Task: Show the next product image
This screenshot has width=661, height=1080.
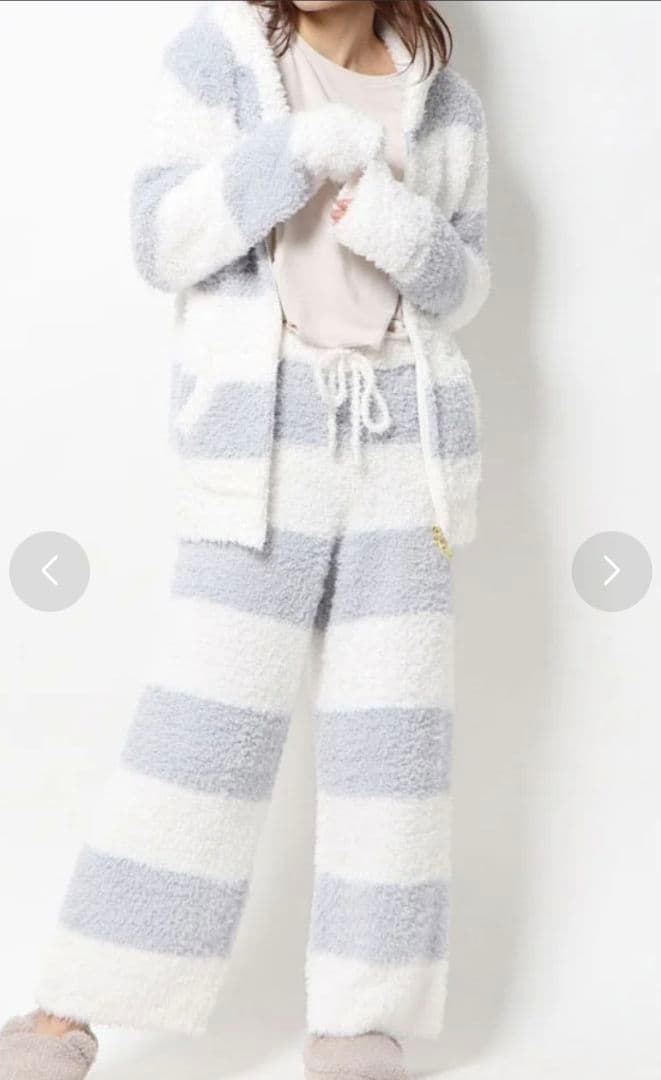Action: pyautogui.click(x=611, y=571)
